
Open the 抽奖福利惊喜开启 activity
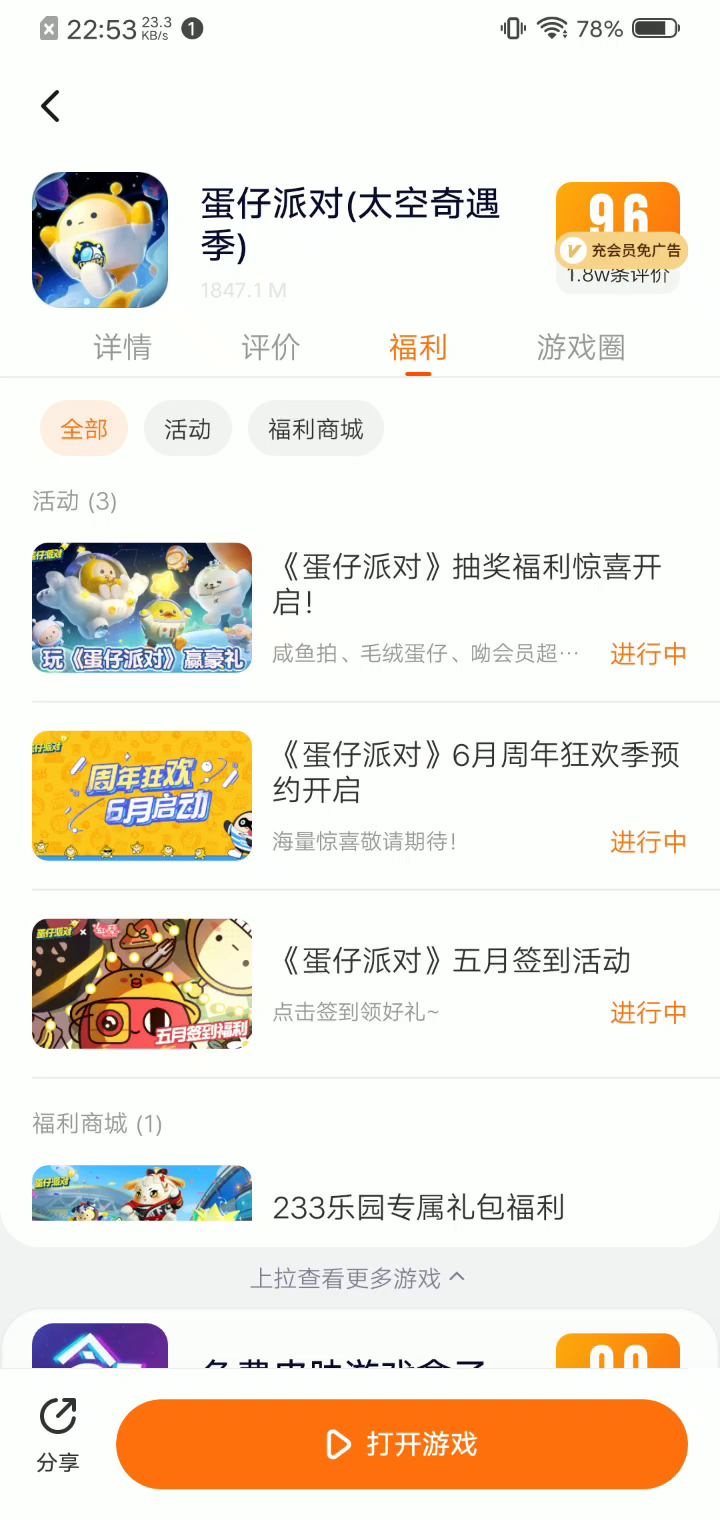[466, 585]
